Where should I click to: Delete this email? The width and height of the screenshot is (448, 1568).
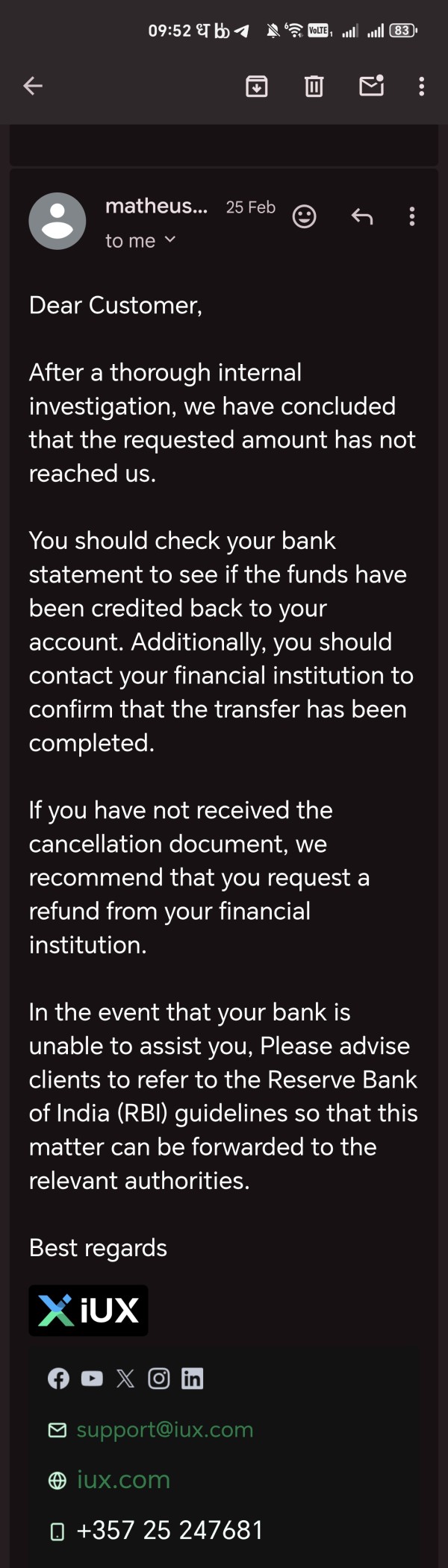(x=314, y=87)
